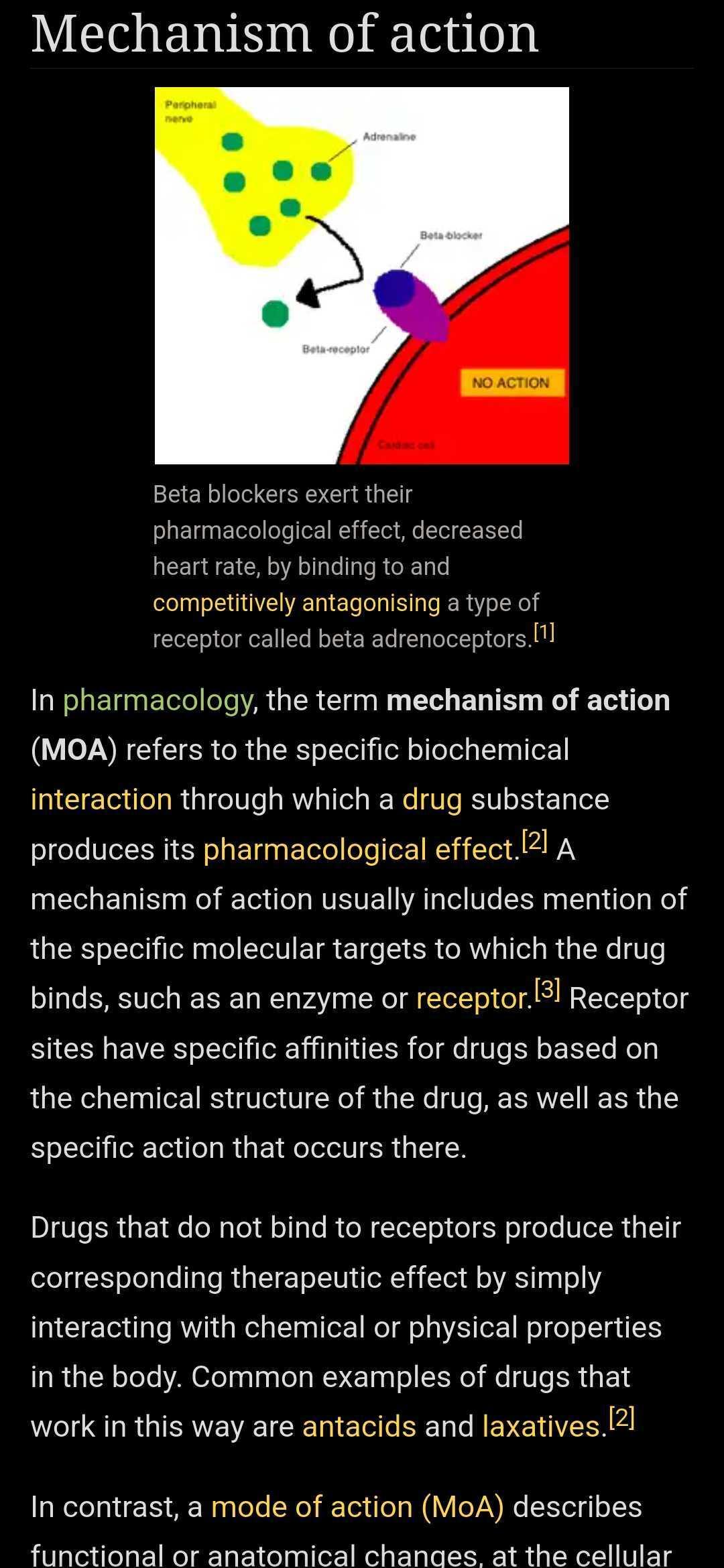Go to the 'interaction' article link
724x1568 pixels.
(101, 799)
